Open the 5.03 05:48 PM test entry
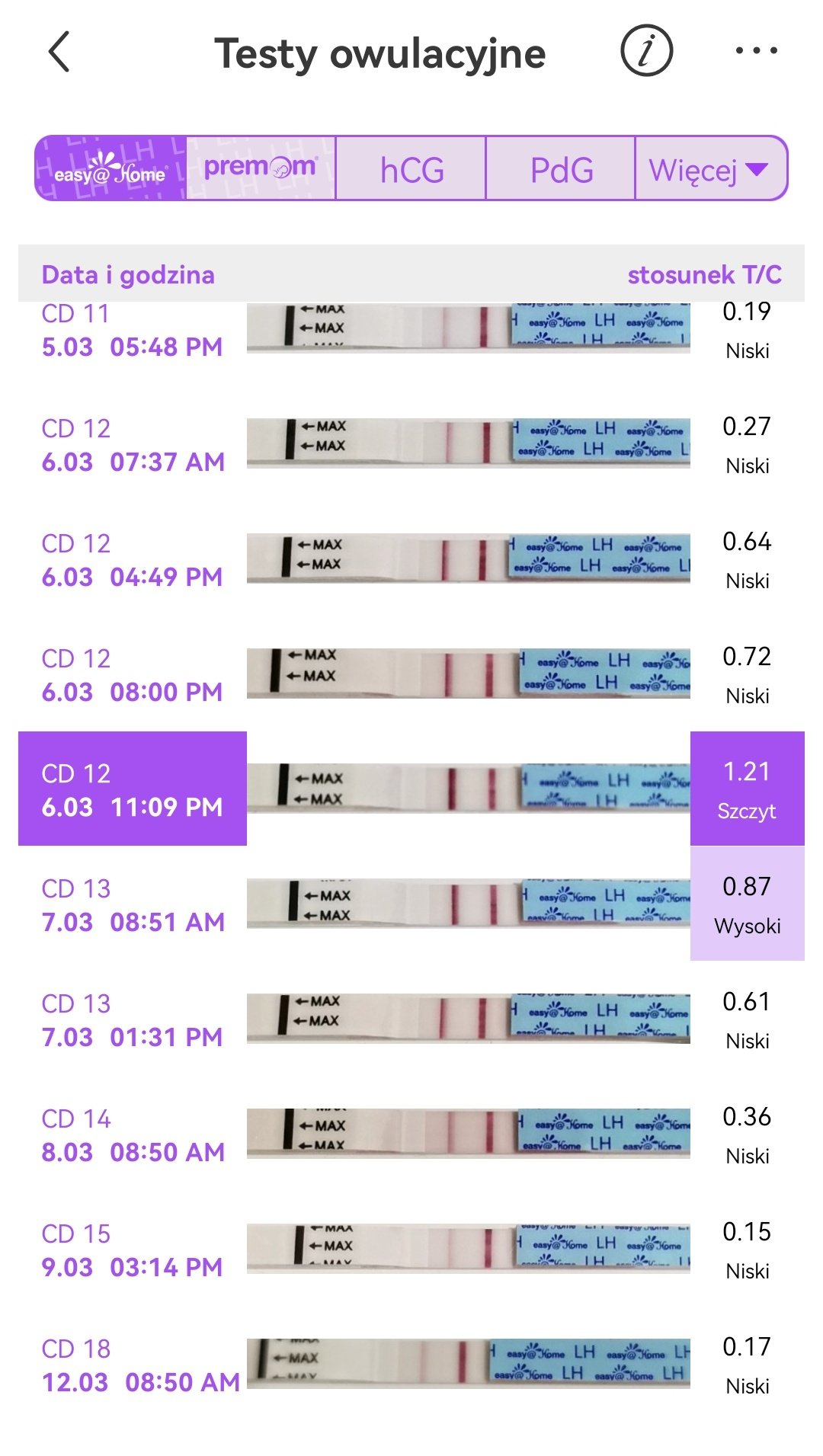 click(x=411, y=331)
